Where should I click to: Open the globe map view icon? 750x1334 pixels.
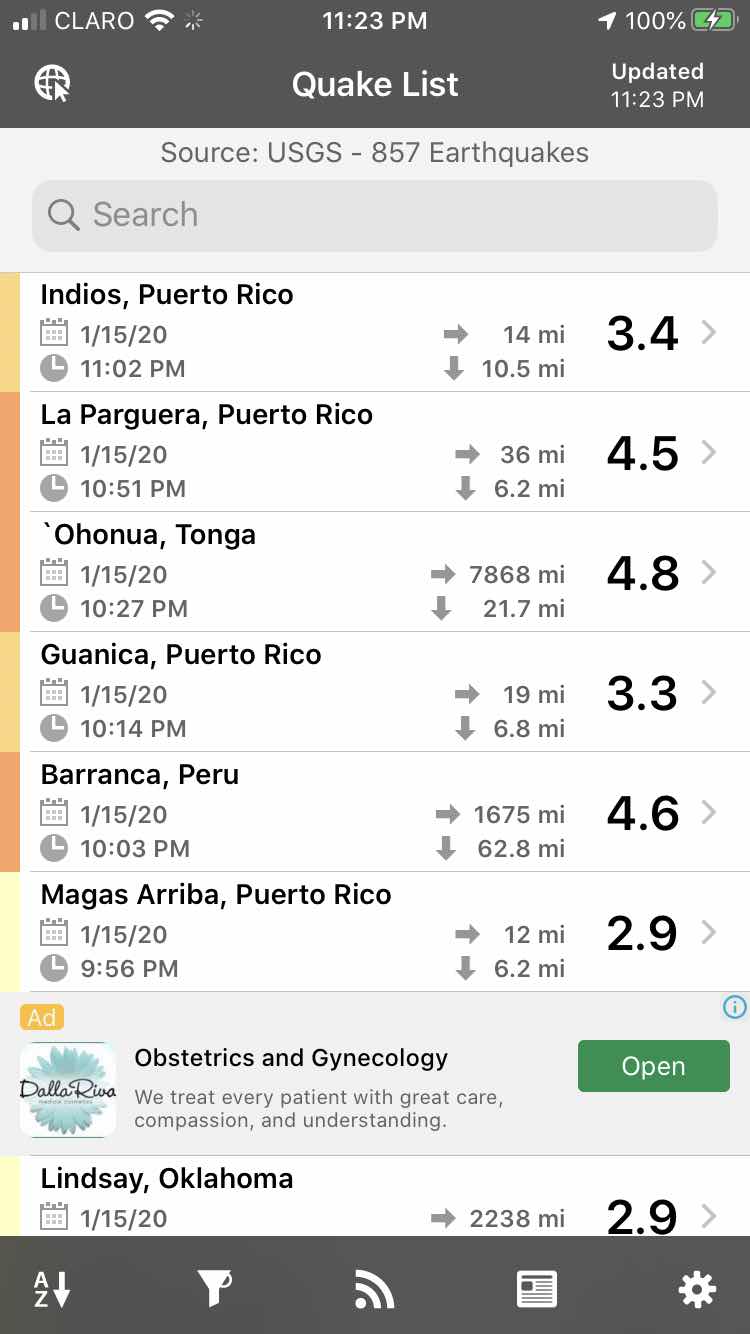coord(53,84)
